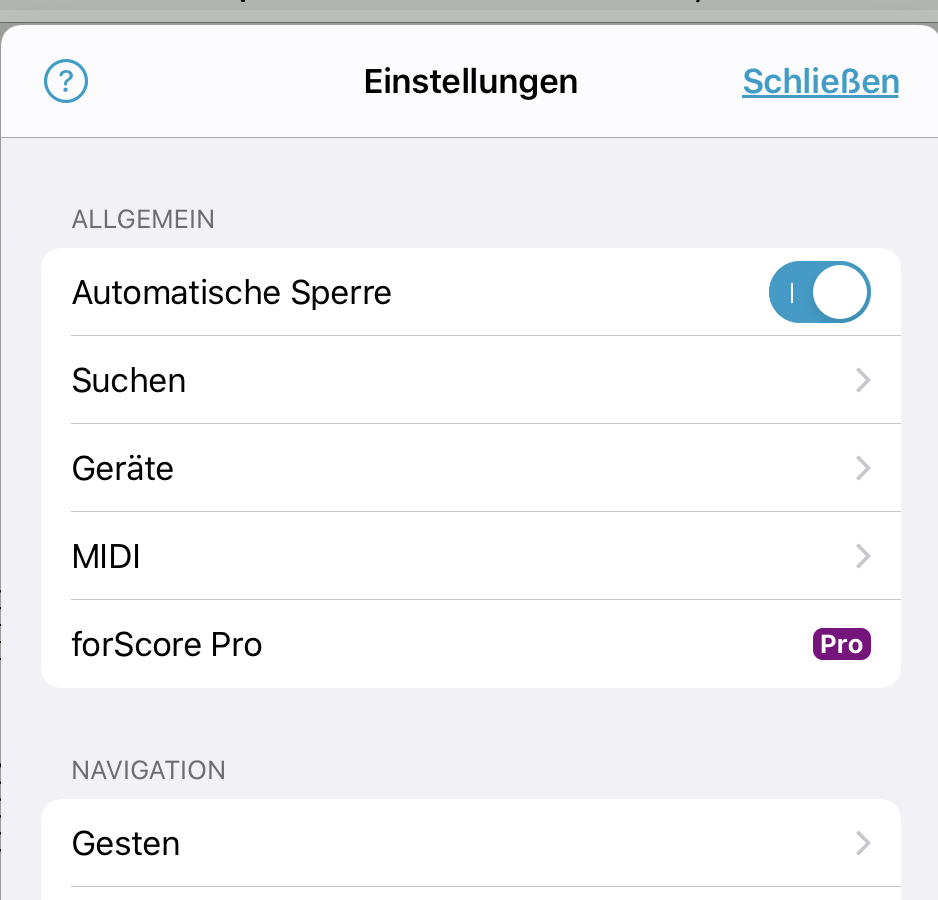Open the Gesten navigation settings
The height and width of the screenshot is (900, 938).
[470, 843]
